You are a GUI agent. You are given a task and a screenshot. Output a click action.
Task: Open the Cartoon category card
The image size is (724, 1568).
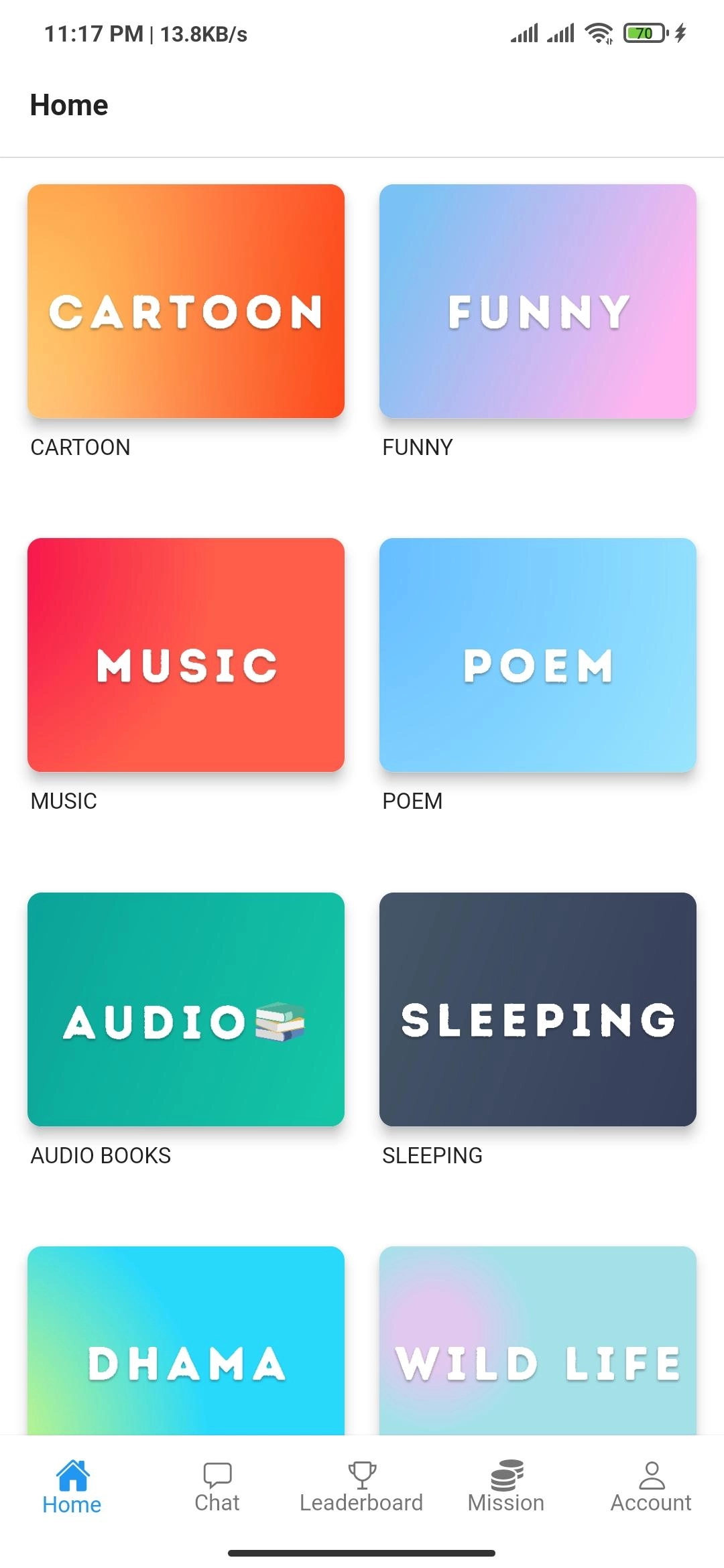click(186, 302)
